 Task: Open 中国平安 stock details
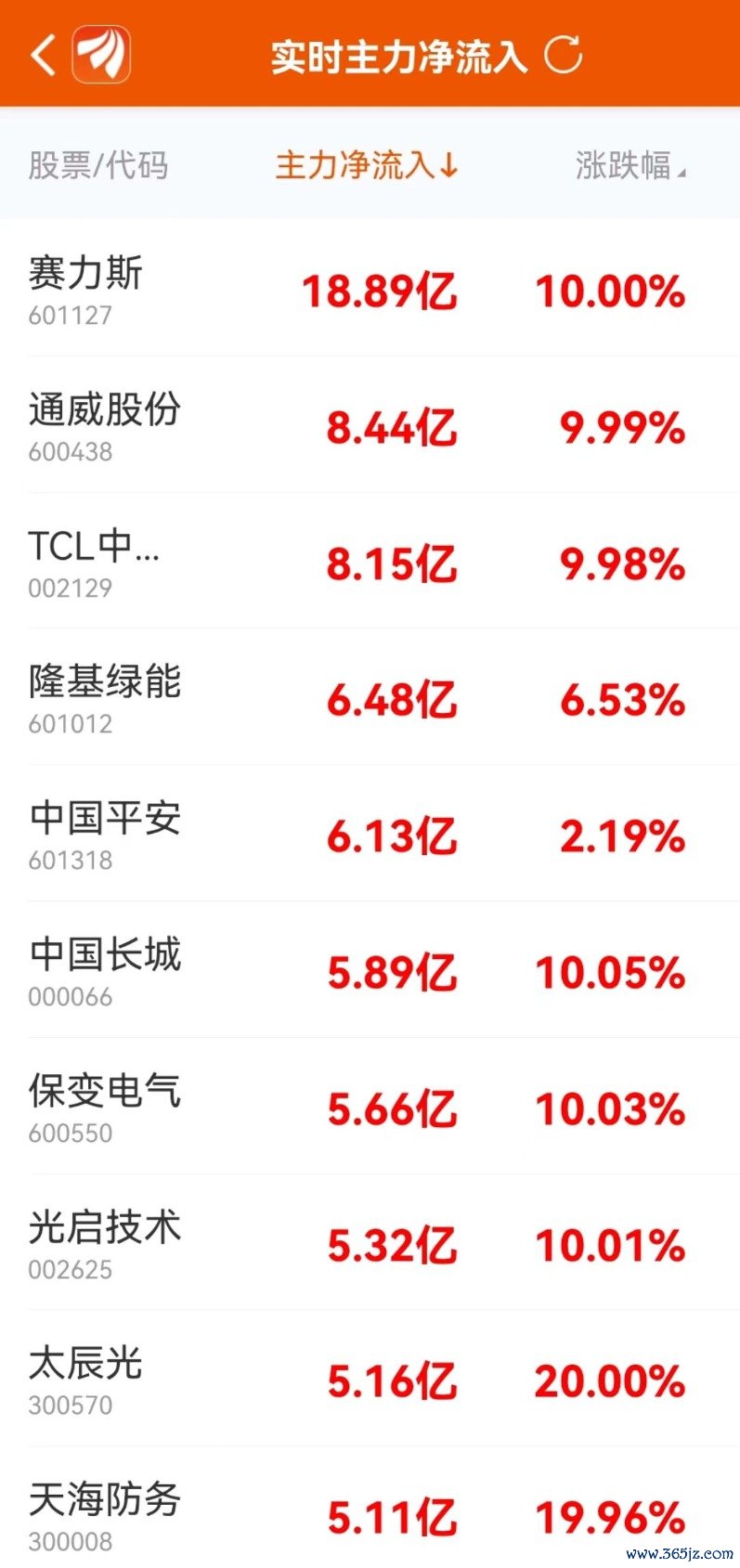point(370,835)
